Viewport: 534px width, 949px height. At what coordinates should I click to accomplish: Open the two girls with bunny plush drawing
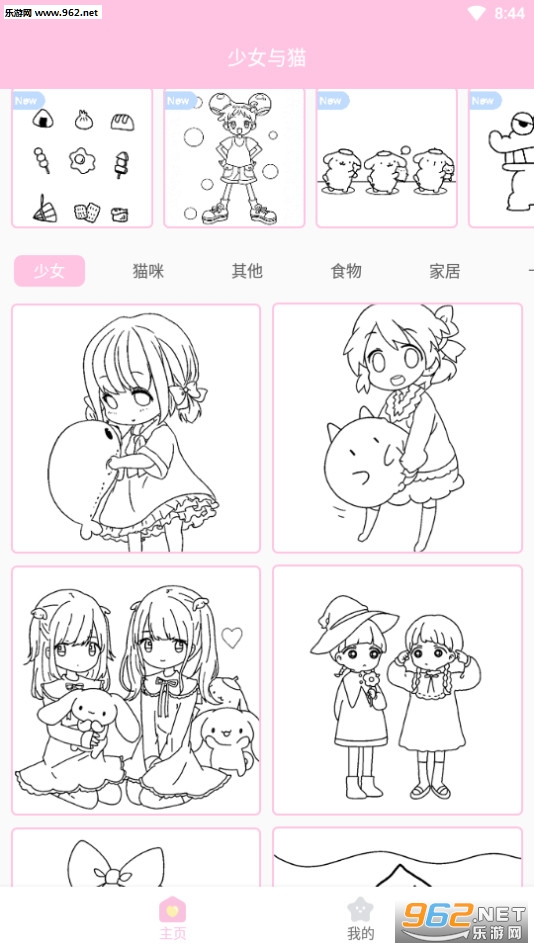point(136,691)
